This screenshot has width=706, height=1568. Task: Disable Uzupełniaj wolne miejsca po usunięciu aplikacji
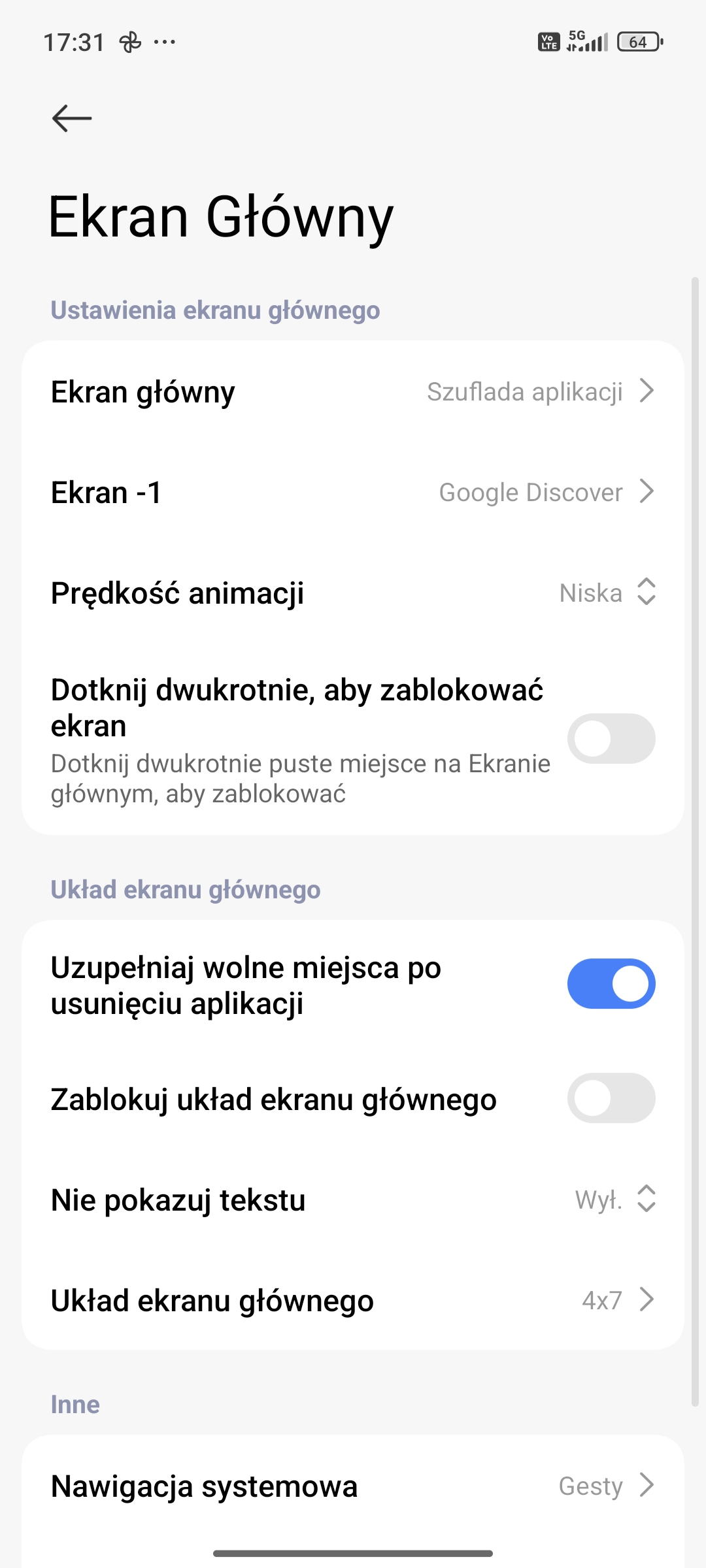click(x=611, y=984)
